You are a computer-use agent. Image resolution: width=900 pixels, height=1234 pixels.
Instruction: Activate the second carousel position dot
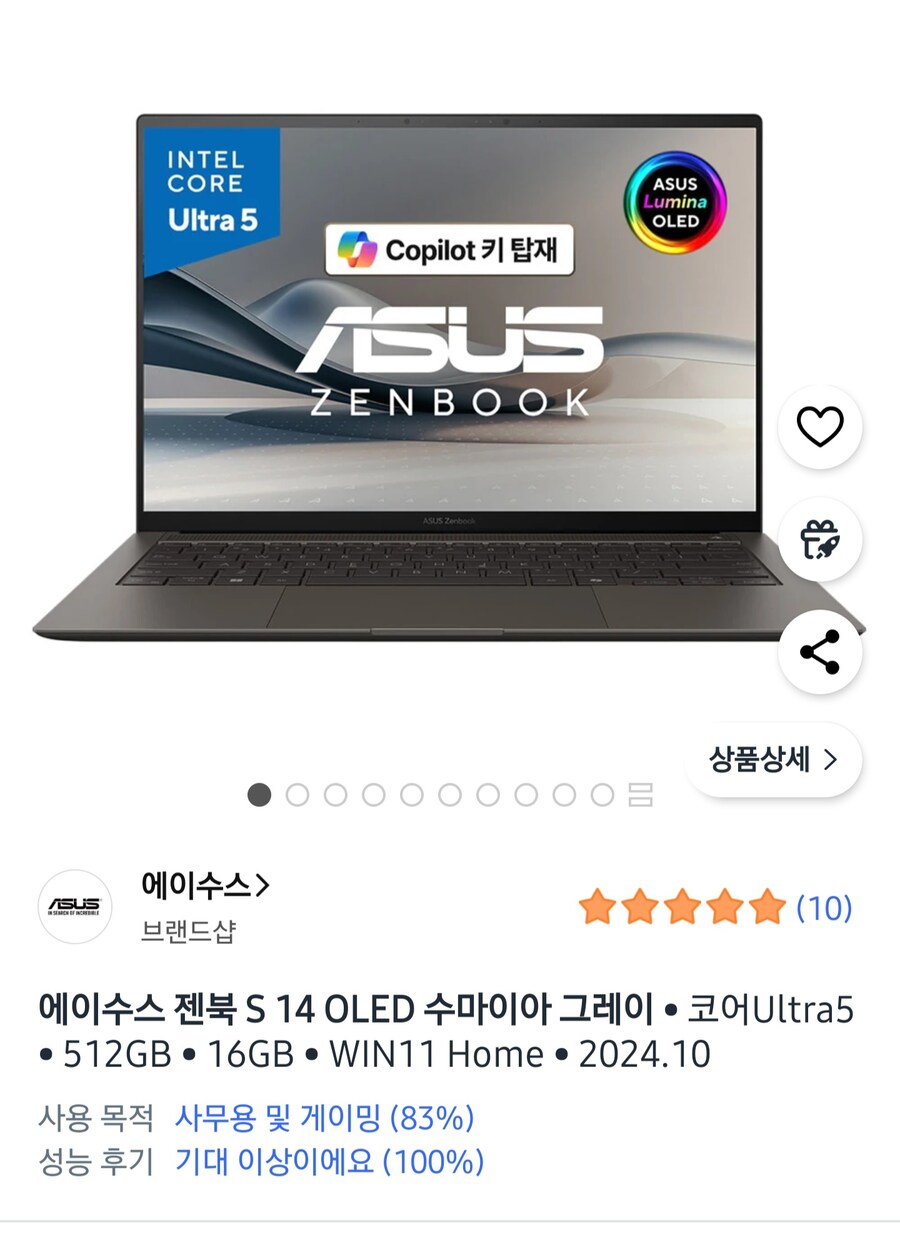tap(299, 796)
